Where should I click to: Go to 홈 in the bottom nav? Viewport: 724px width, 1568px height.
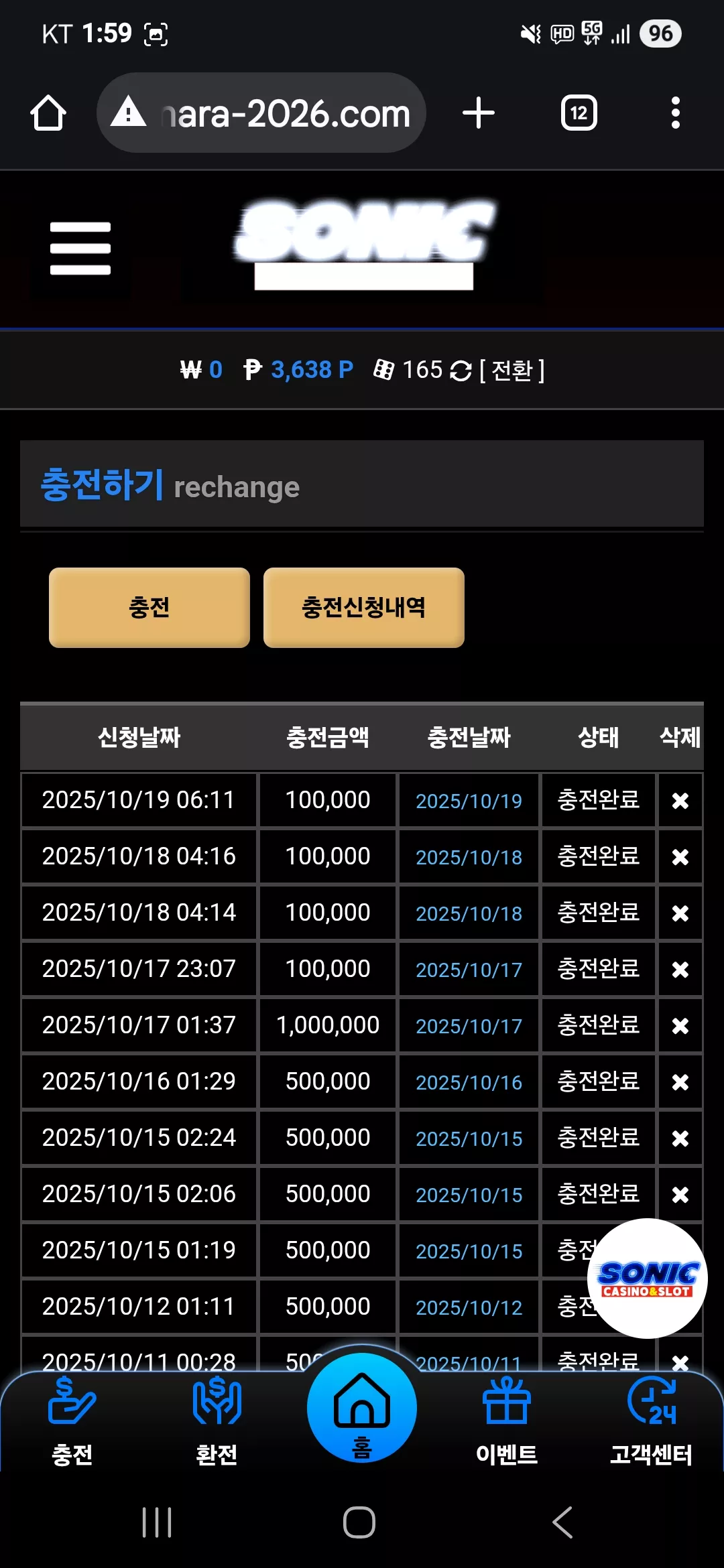pos(362,1407)
